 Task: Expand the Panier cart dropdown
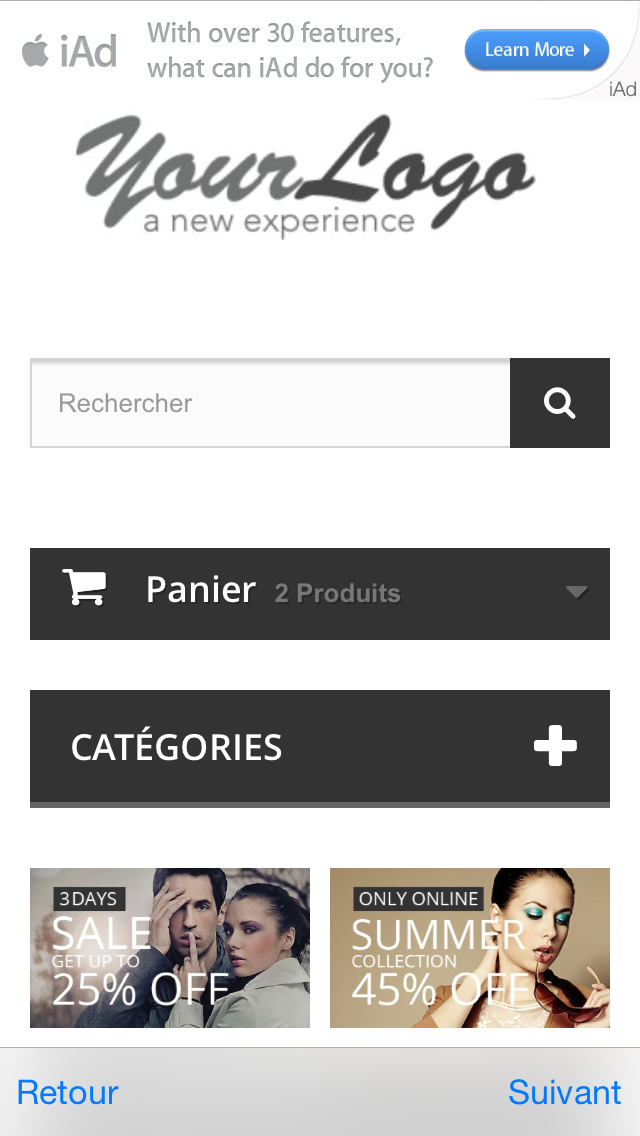click(576, 592)
